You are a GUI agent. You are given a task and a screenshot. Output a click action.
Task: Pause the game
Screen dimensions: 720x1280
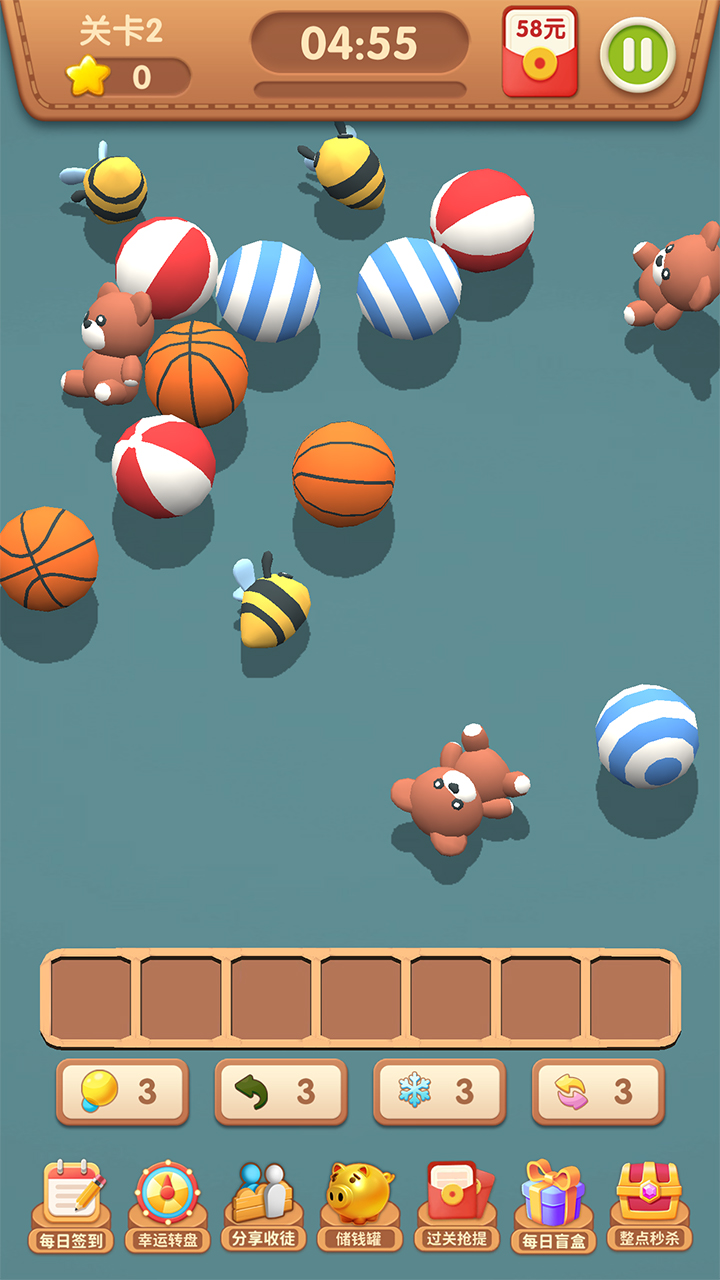tap(638, 55)
